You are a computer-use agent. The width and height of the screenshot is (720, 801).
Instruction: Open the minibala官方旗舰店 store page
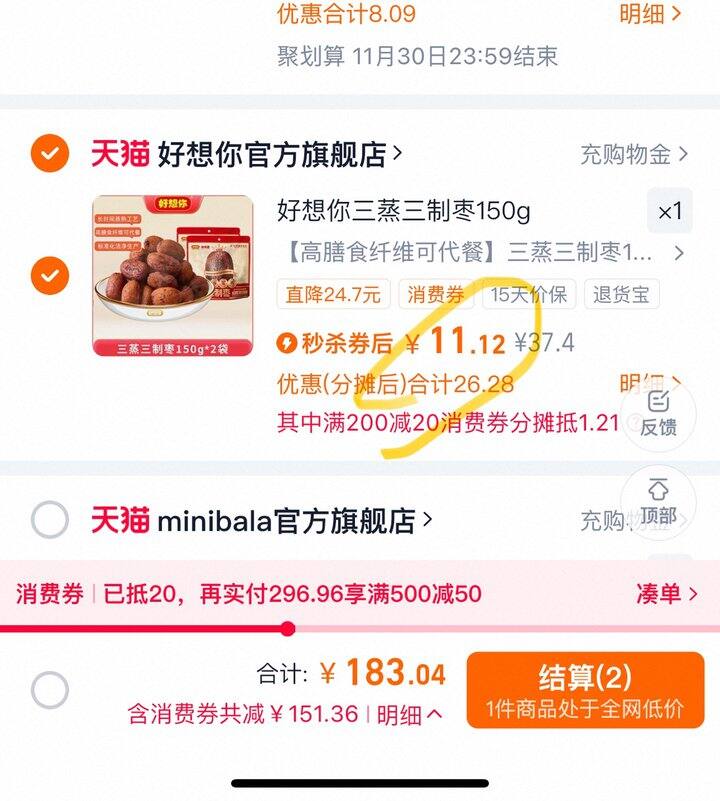click(290, 520)
